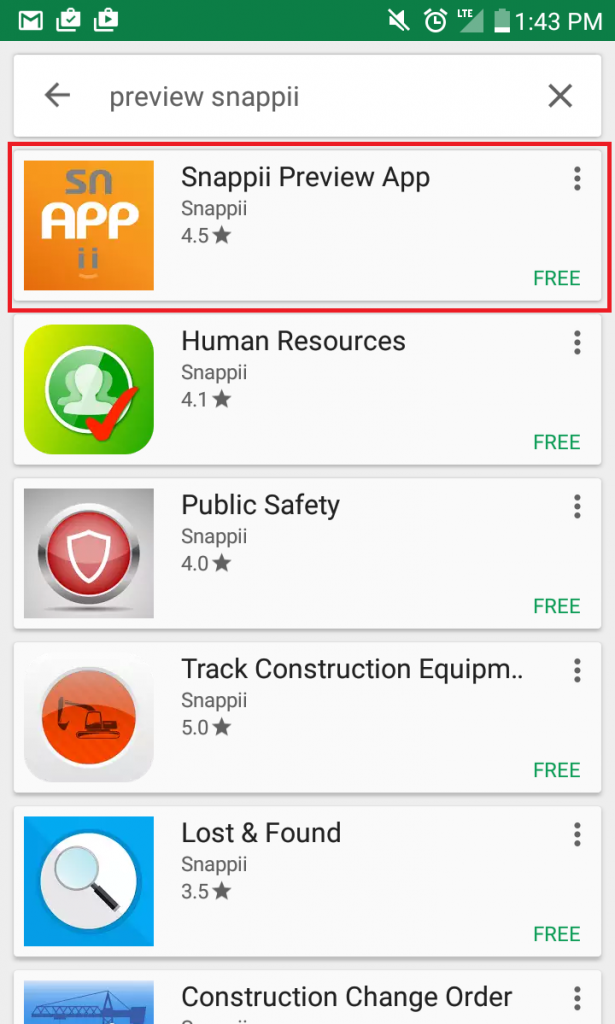
Task: Open overflow menu for Public Safety
Action: tap(577, 506)
